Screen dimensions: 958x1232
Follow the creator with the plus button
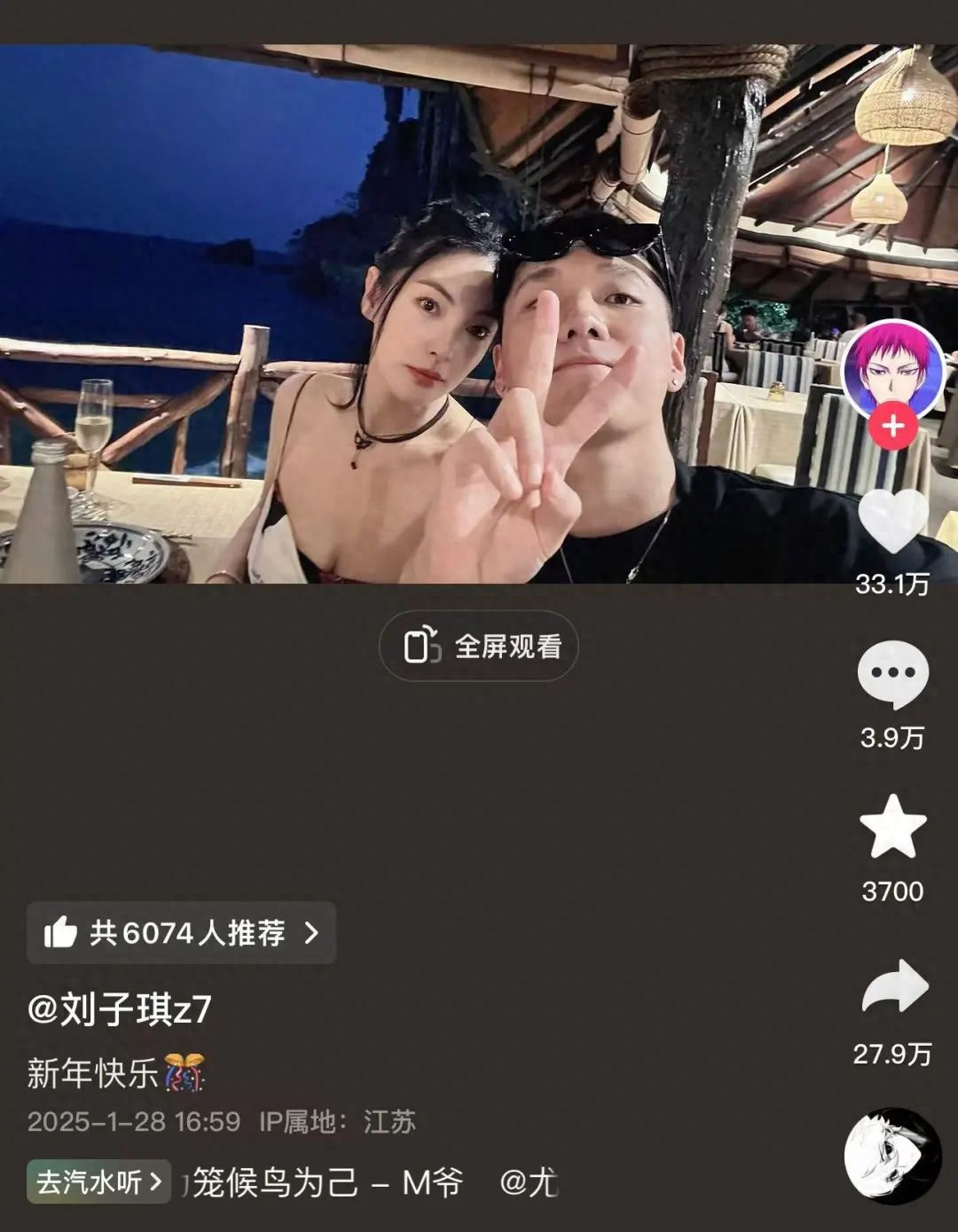[892, 428]
